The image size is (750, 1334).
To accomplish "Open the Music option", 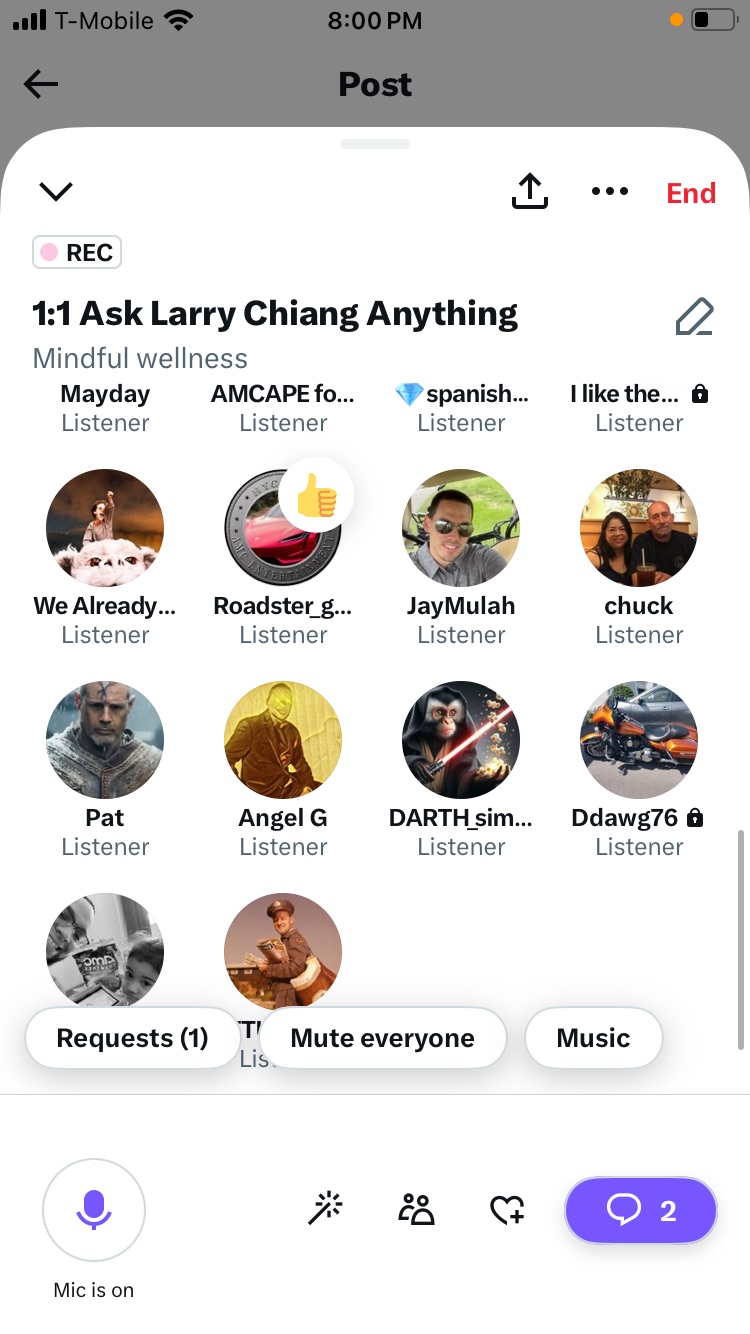I will tap(593, 1038).
